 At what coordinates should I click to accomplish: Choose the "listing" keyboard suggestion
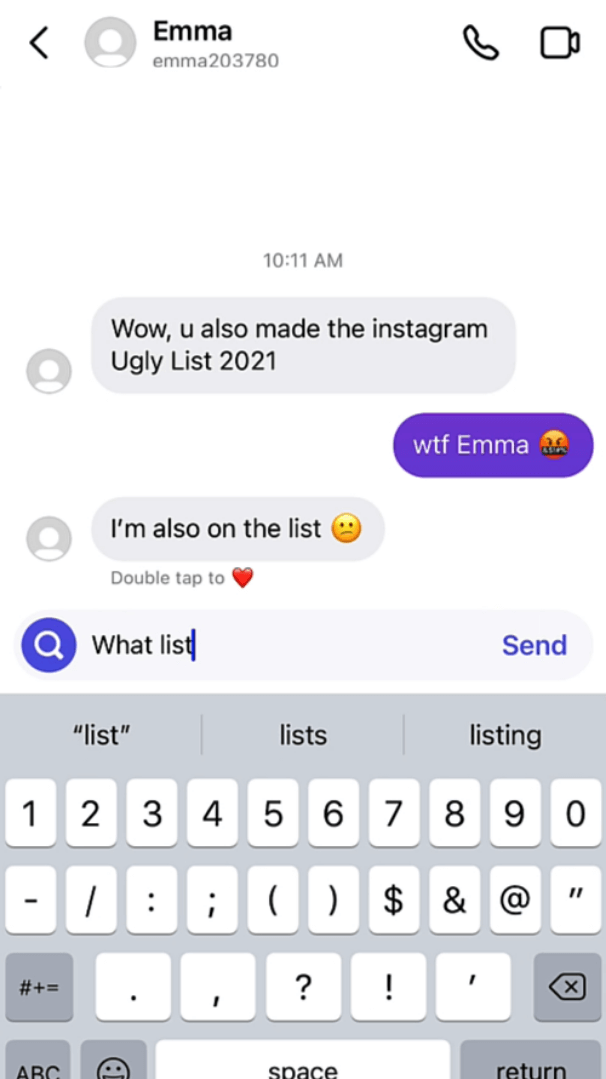[505, 735]
